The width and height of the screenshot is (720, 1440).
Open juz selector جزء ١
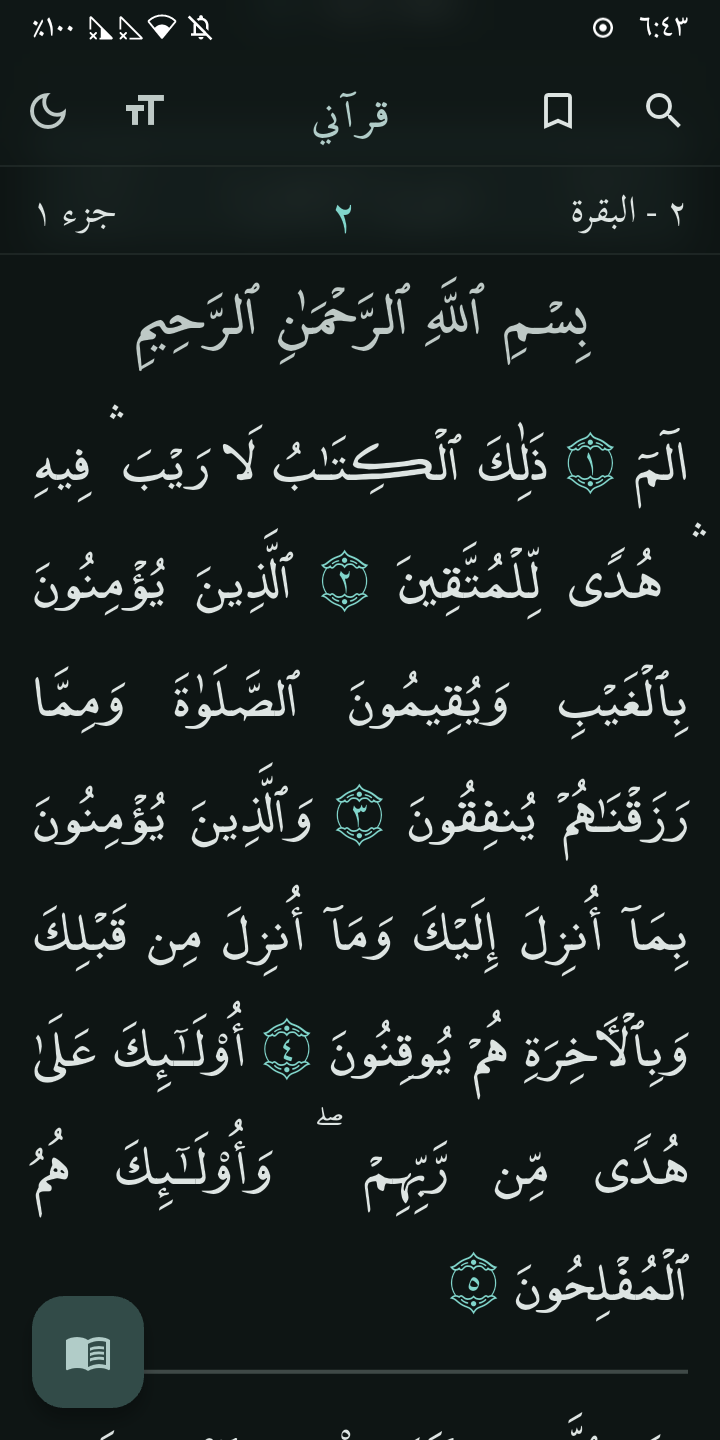[x=76, y=213]
